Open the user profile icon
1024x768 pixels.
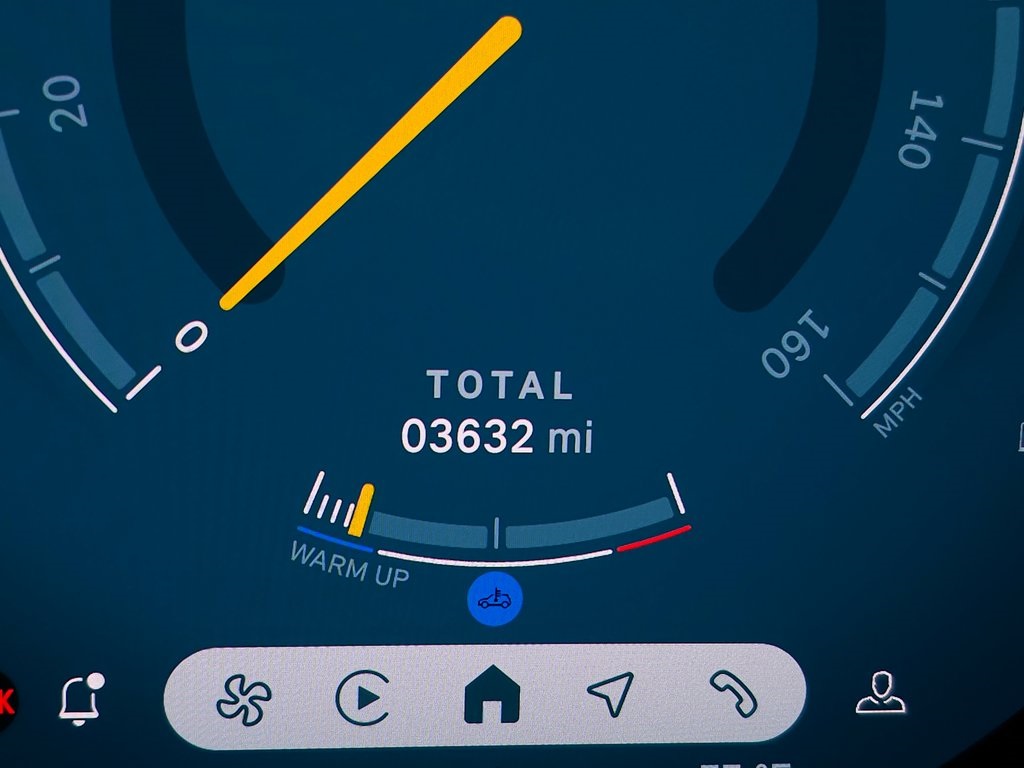coord(880,693)
